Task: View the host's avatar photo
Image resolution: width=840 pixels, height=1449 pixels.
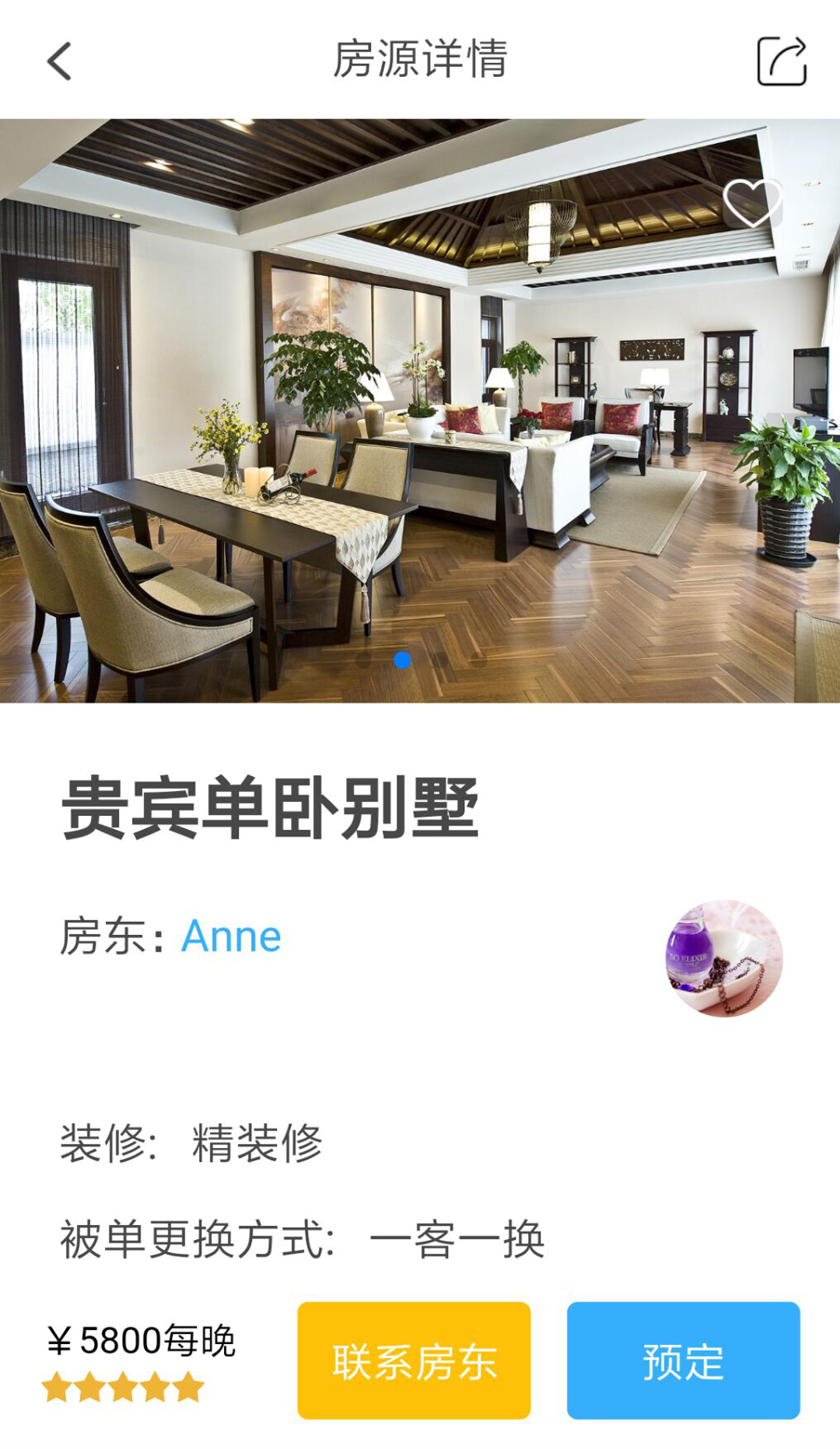Action: tap(723, 958)
